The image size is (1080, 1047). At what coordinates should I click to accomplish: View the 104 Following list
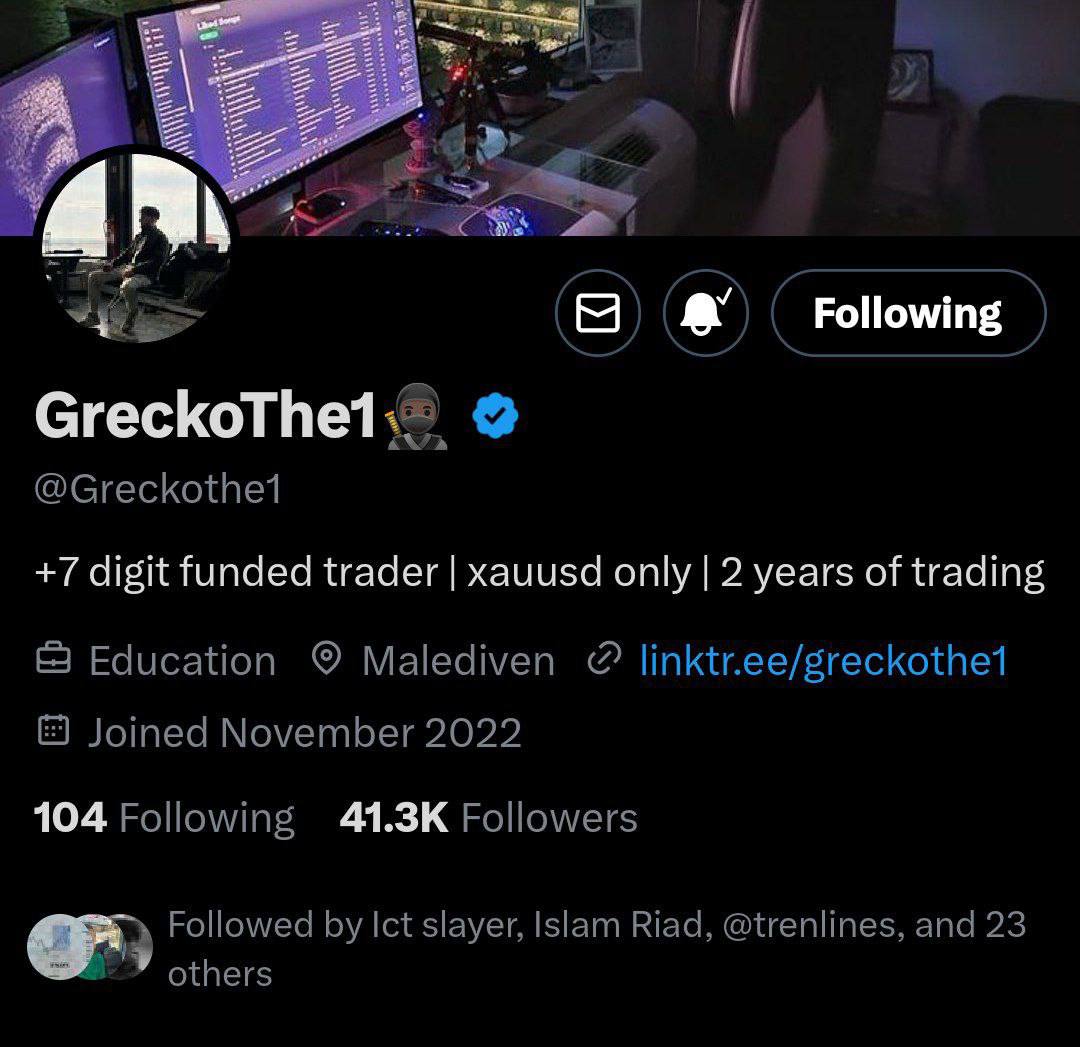point(165,818)
